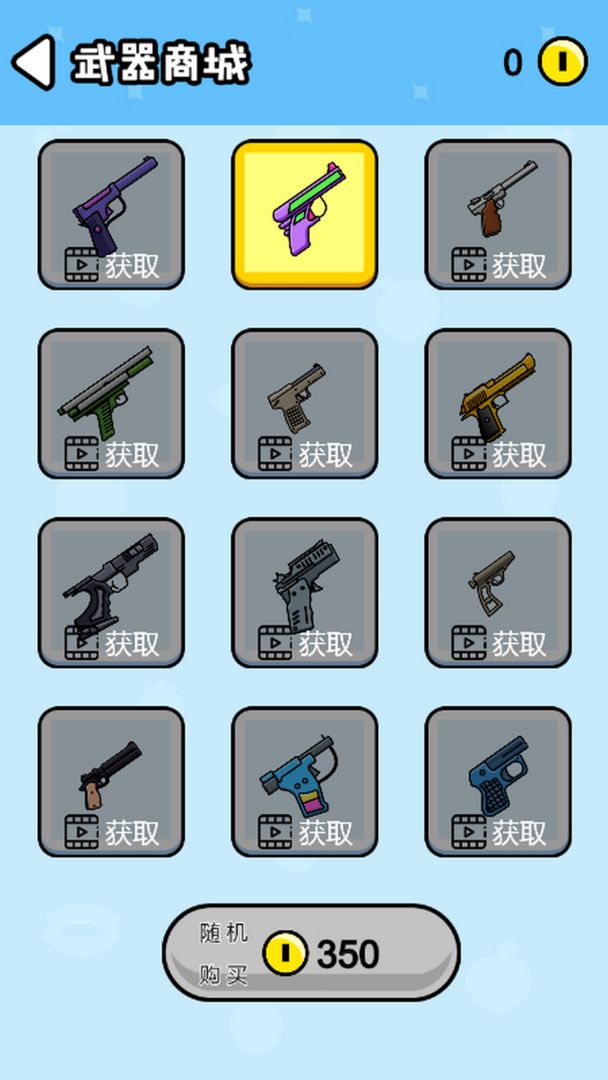This screenshot has width=608, height=1080.
Task: Get the long-barrel revolver with brown grip
Action: [x=498, y=215]
